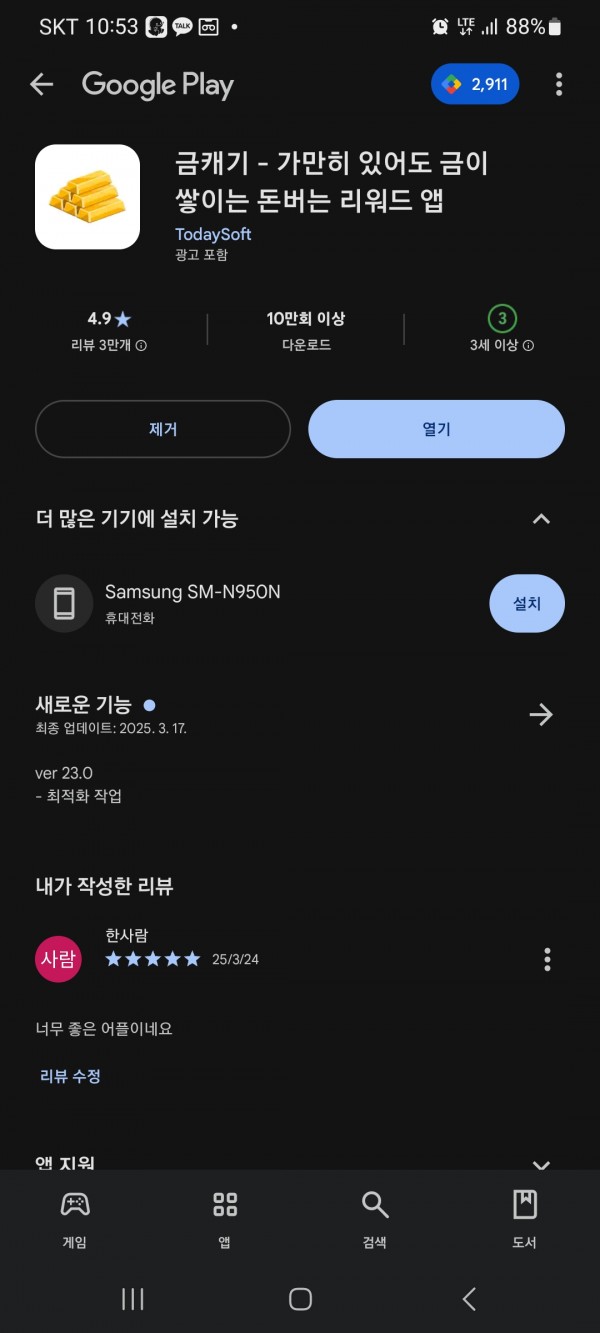Tap the 리뷰 수정 link
The height and width of the screenshot is (1333, 600).
[70, 1076]
